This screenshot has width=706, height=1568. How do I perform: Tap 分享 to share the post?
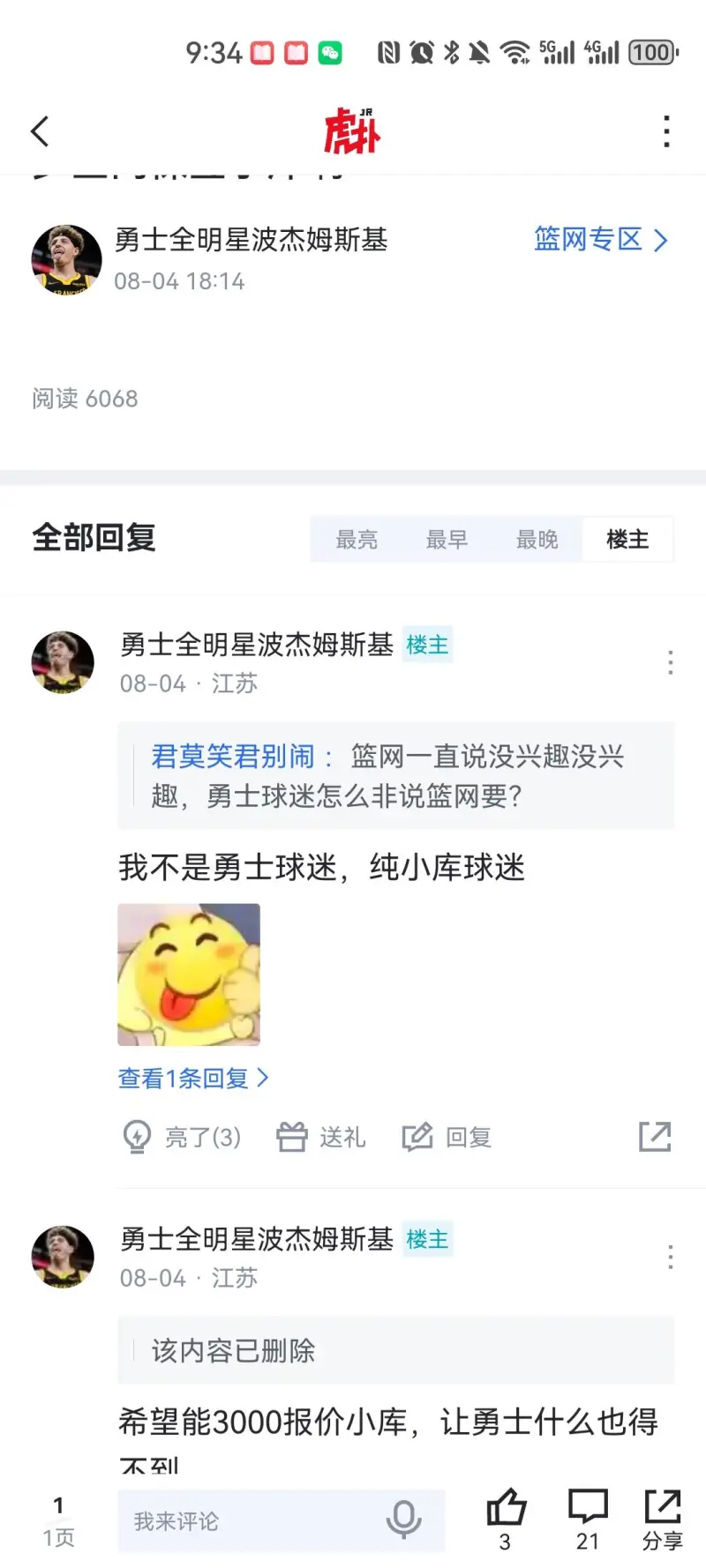[662, 1517]
